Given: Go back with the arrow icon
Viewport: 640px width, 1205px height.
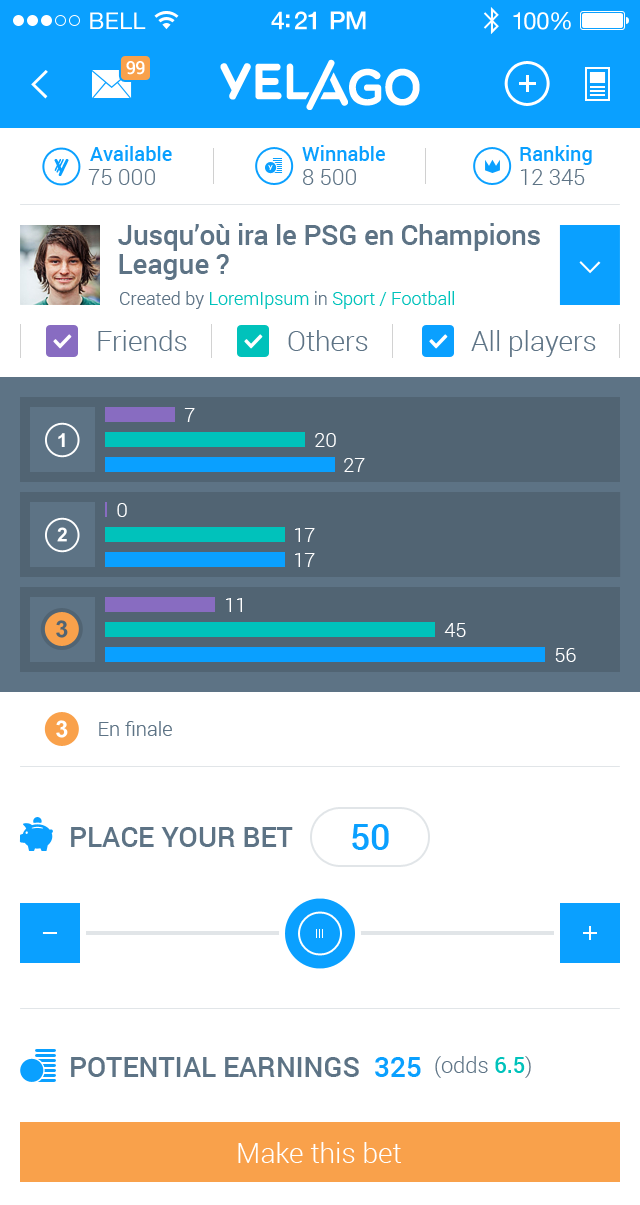Looking at the screenshot, I should tap(40, 84).
